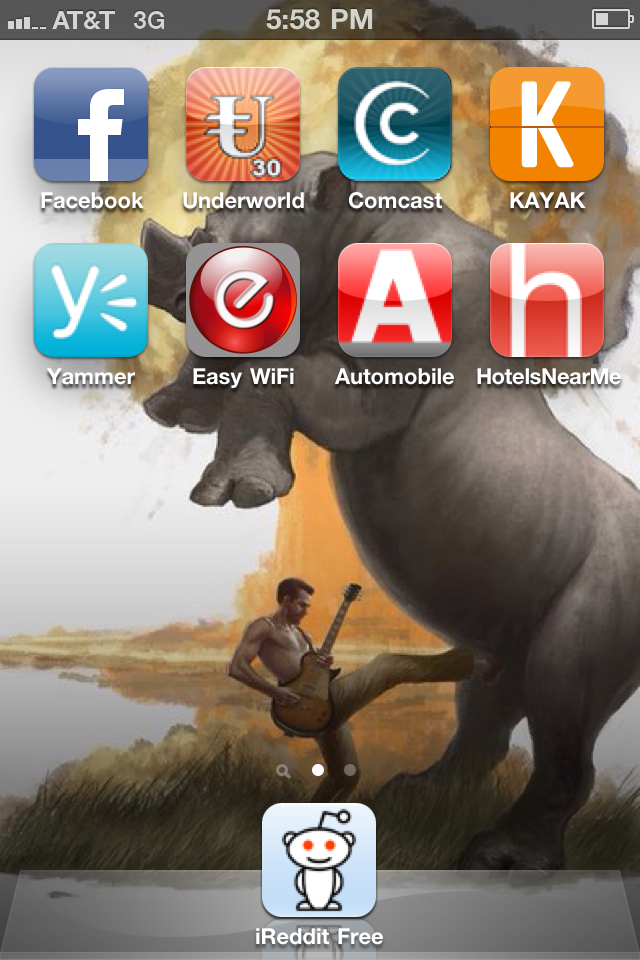This screenshot has height=960, width=640.
Task: Open Yammer
Action: (x=91, y=300)
